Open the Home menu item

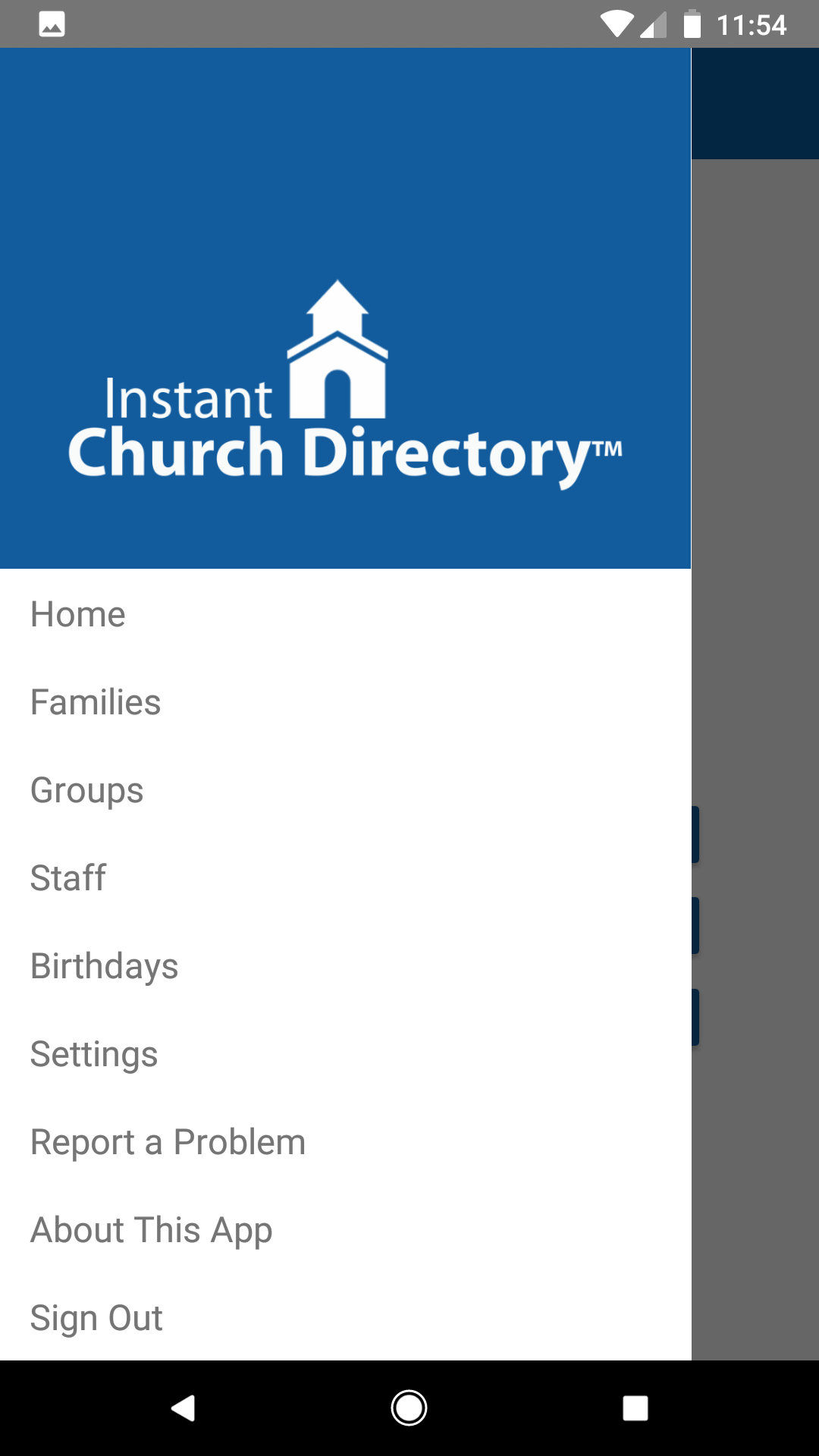[x=345, y=613]
